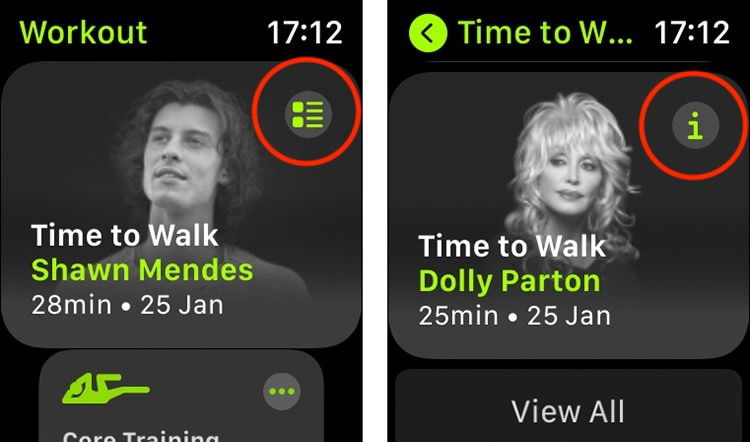750x442 pixels.
Task: Open more options for Core Training
Action: (x=282, y=392)
